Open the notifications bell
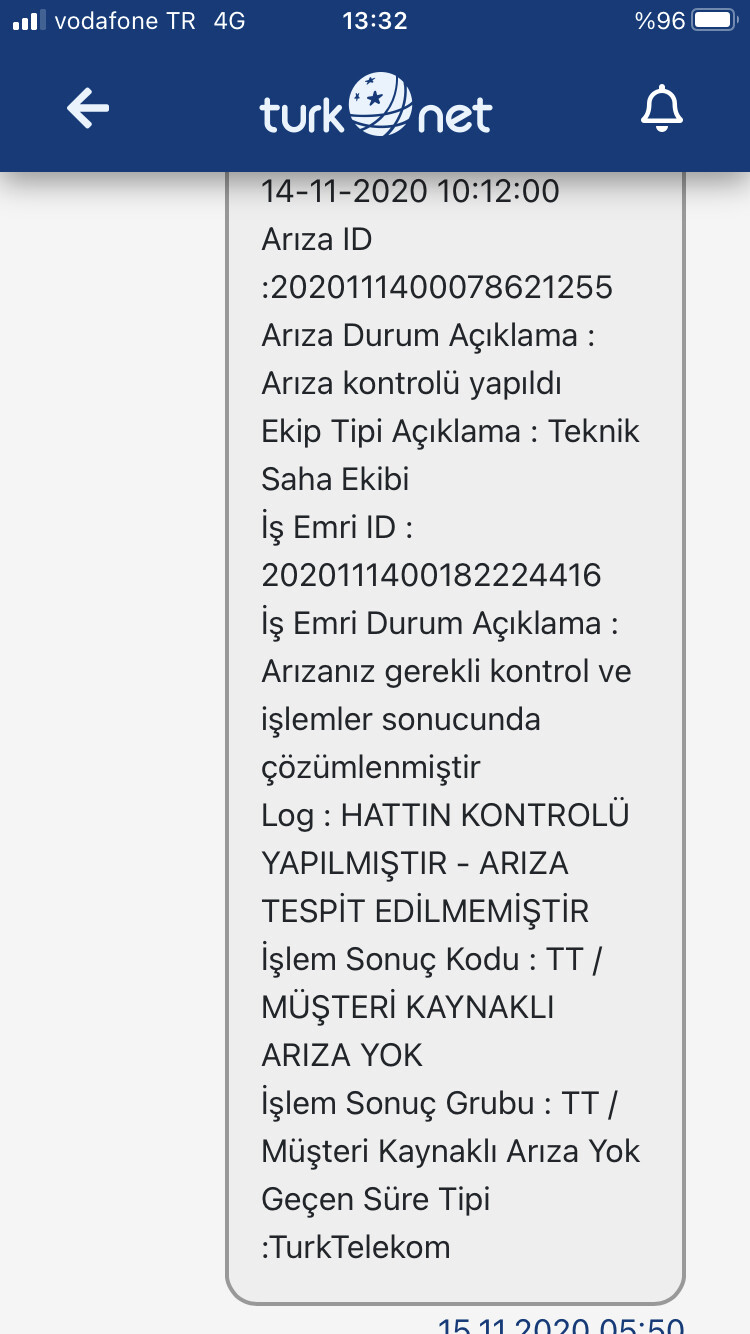 click(661, 108)
